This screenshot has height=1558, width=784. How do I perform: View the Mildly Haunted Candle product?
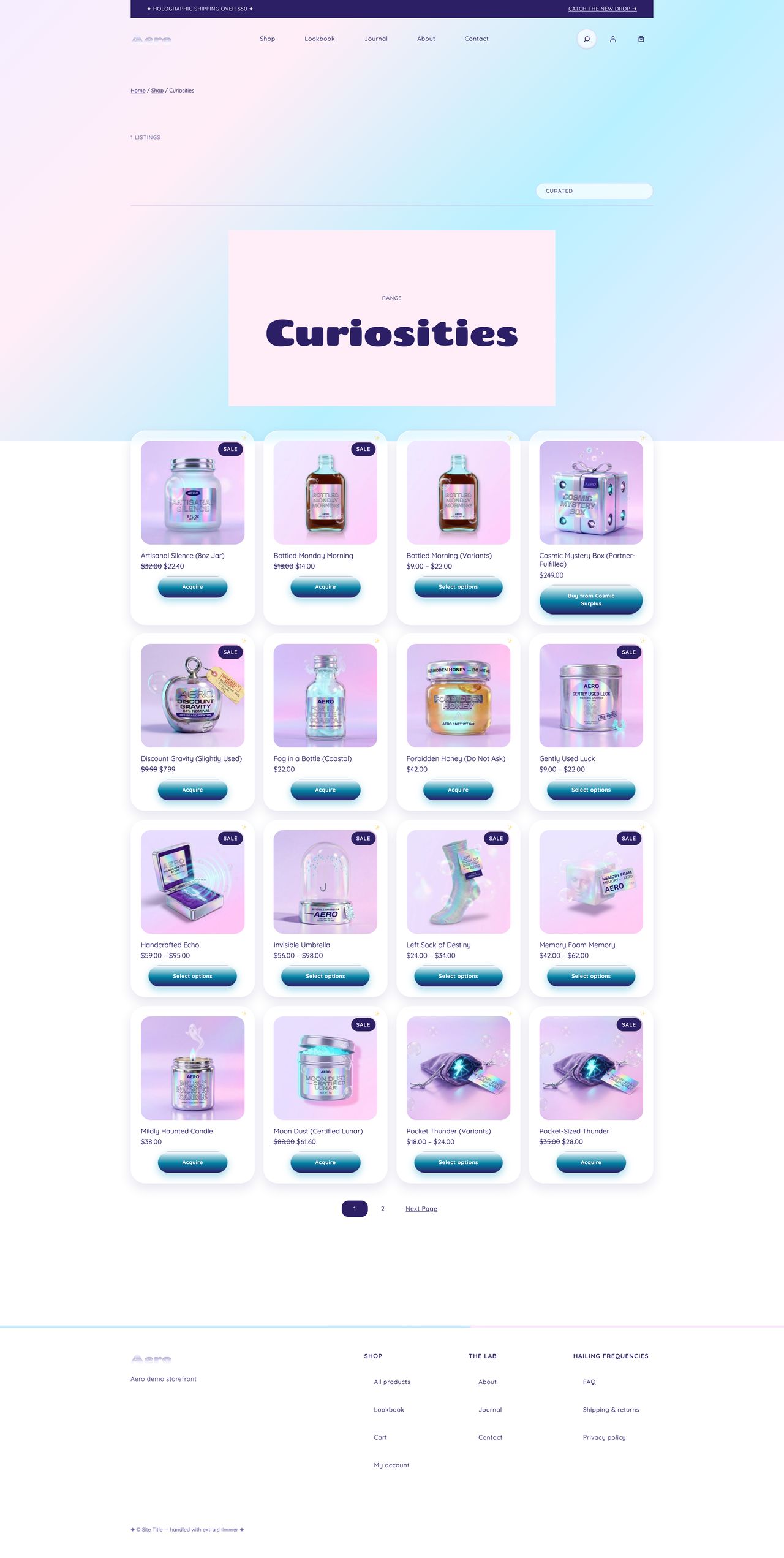[192, 1068]
